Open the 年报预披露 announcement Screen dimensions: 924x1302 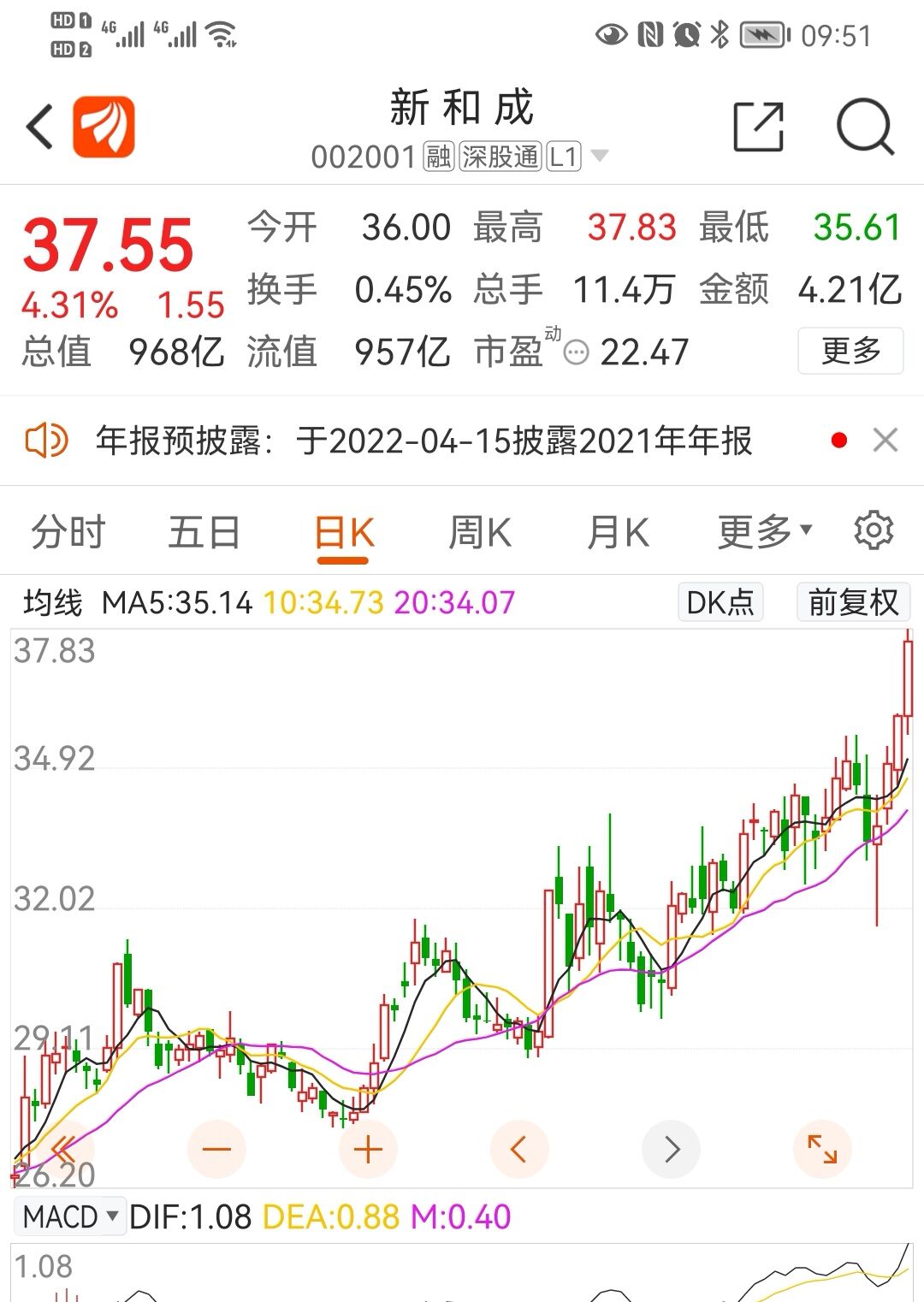[423, 441]
